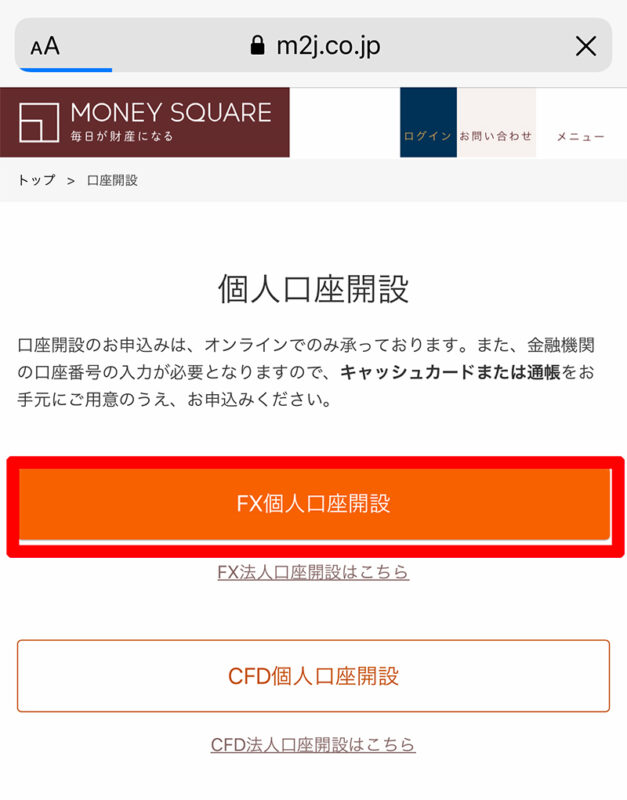Stop loading the page with X
The width and height of the screenshot is (627, 800).
(585, 46)
